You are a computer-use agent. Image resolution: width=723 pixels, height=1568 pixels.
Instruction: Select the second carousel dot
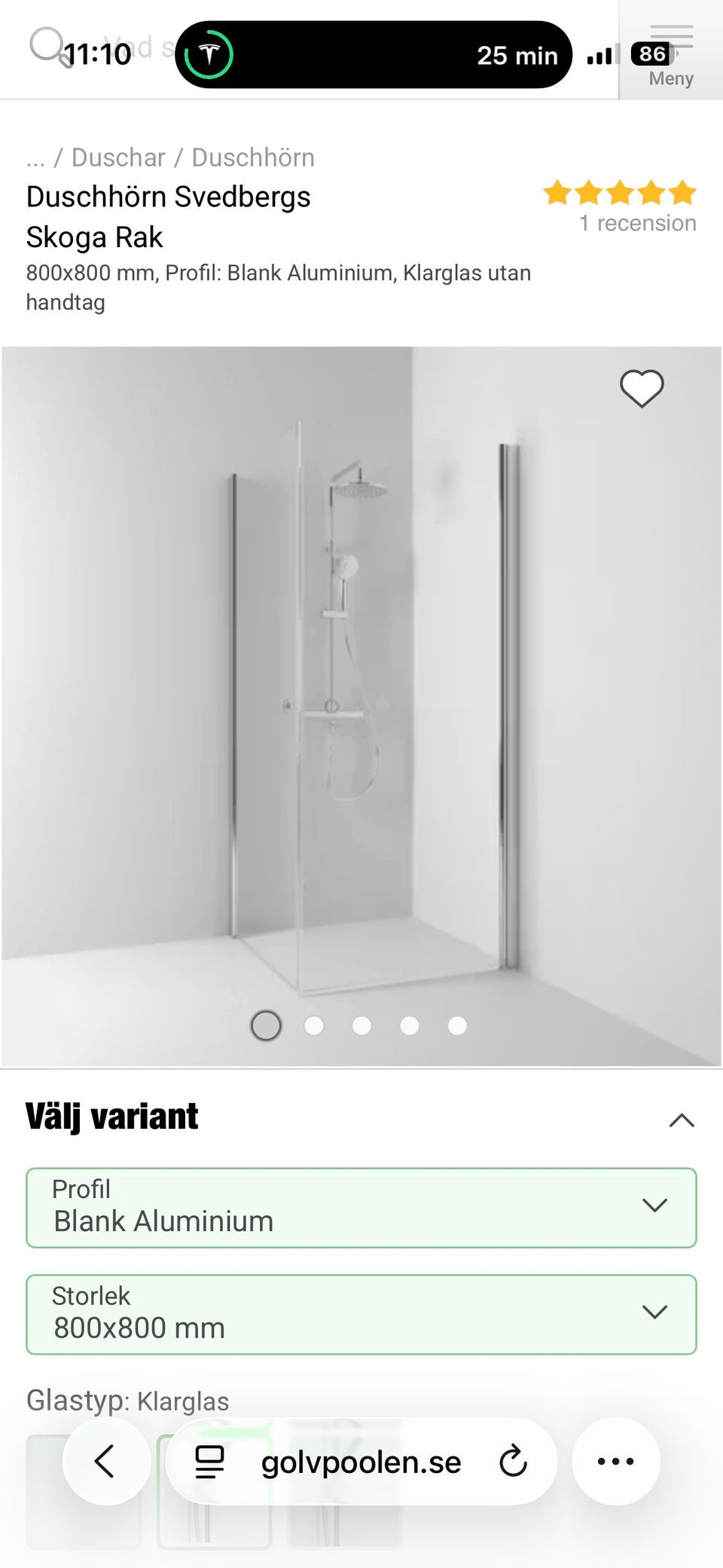tap(313, 1025)
